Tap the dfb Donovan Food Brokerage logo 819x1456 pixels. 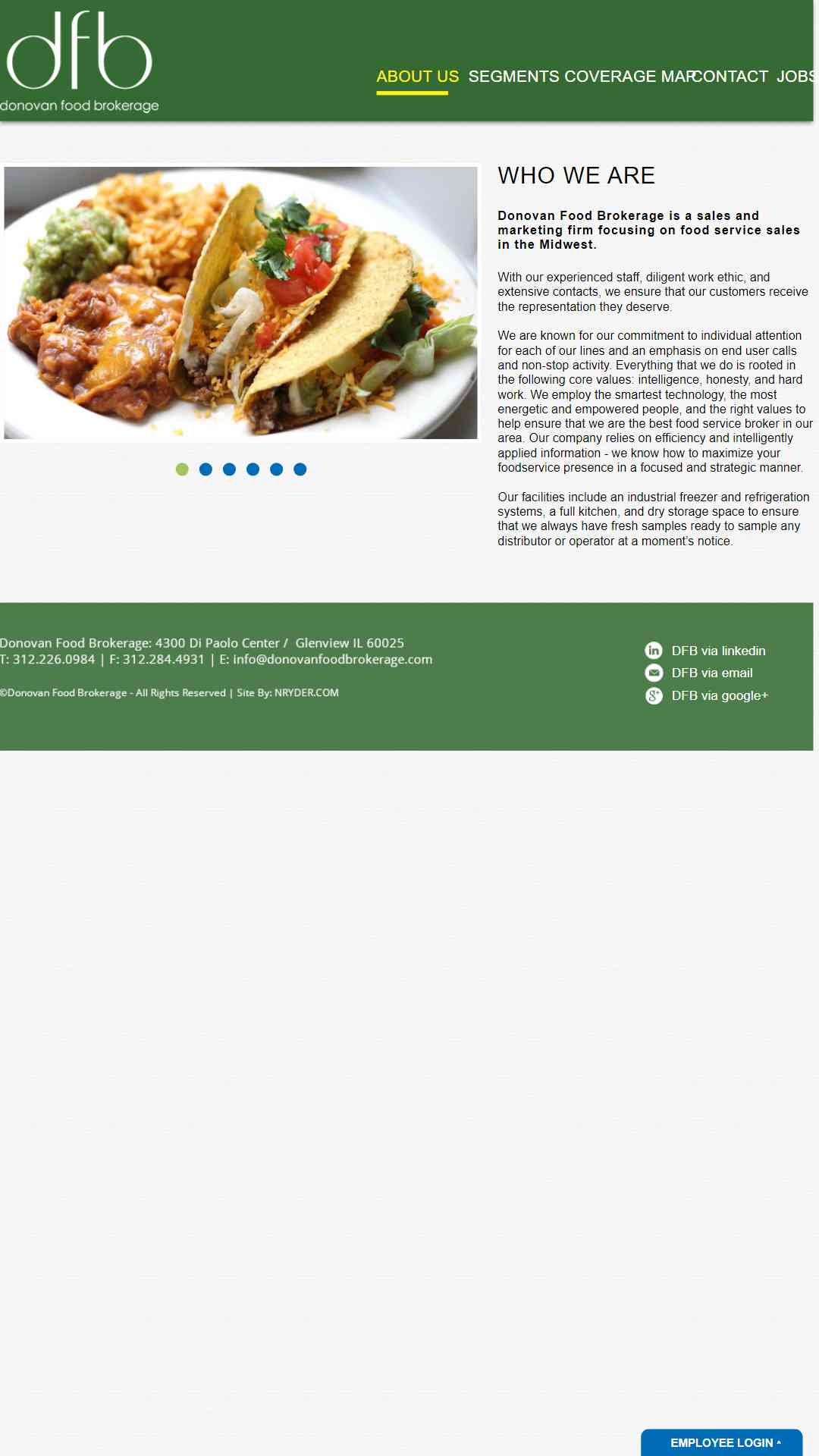tap(80, 61)
